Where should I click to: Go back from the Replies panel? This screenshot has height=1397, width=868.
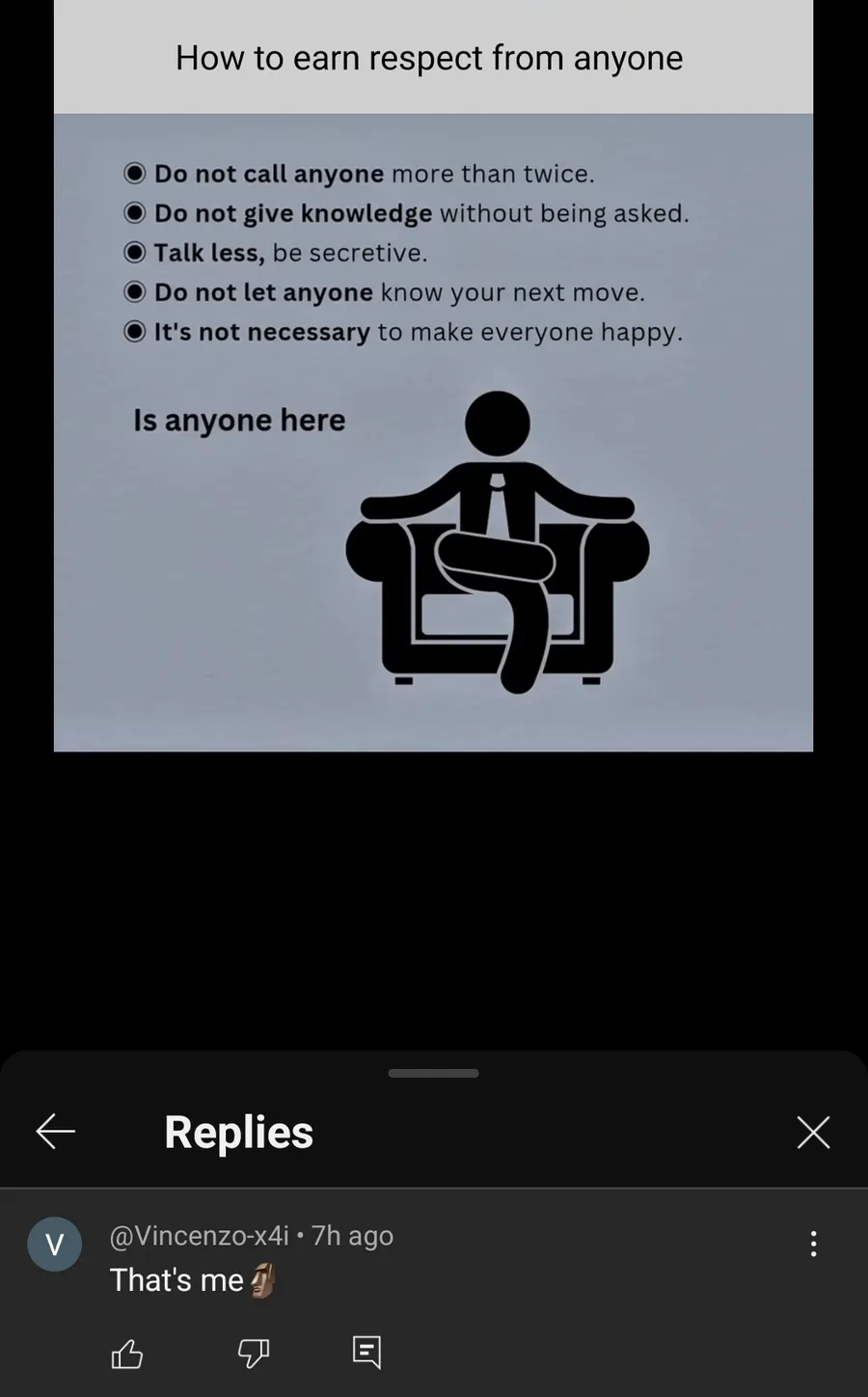[x=56, y=1132]
